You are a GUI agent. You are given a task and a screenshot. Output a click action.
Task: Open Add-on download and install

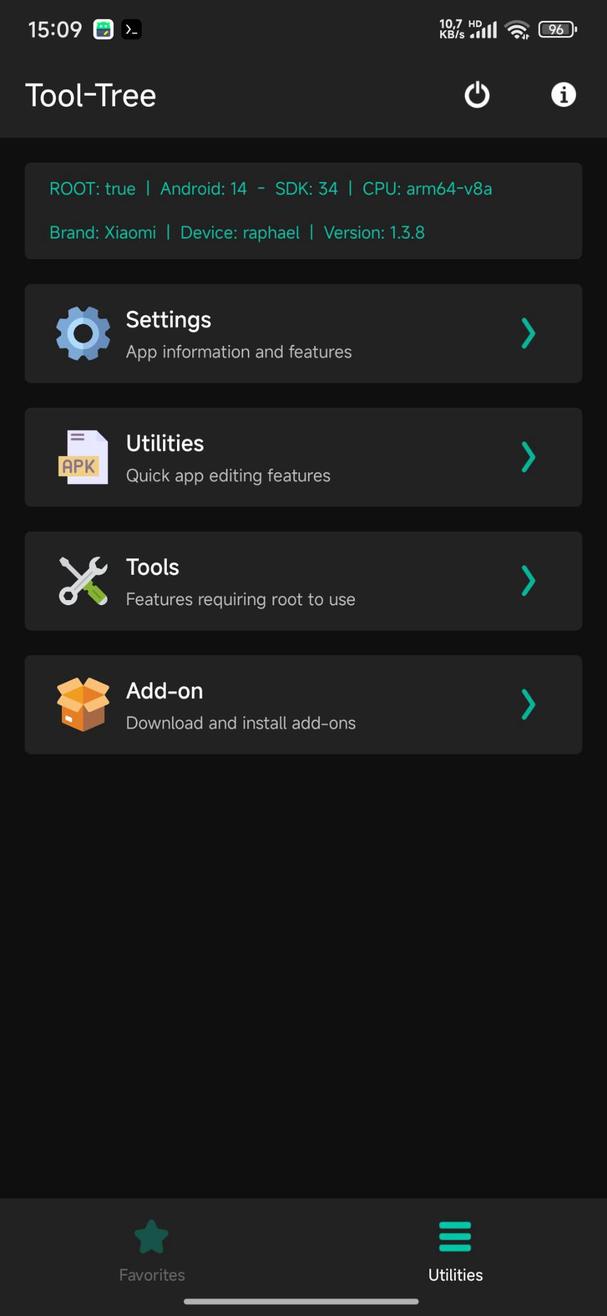coord(303,705)
